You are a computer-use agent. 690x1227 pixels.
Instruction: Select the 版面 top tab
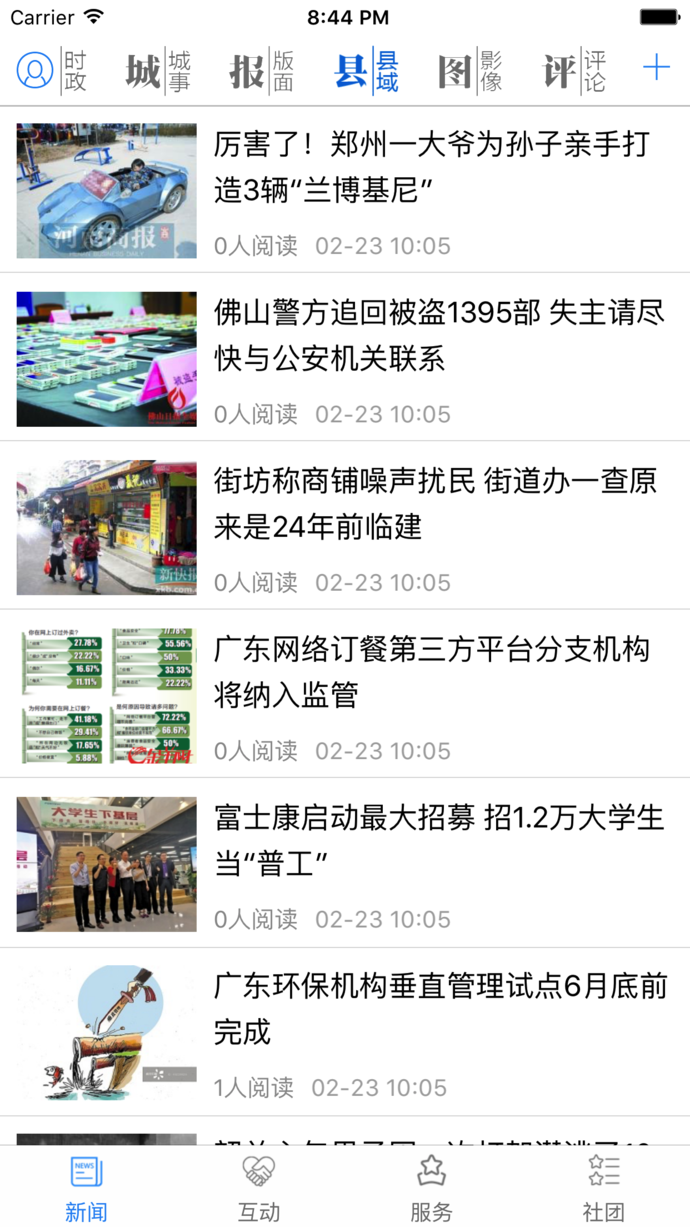(262, 70)
